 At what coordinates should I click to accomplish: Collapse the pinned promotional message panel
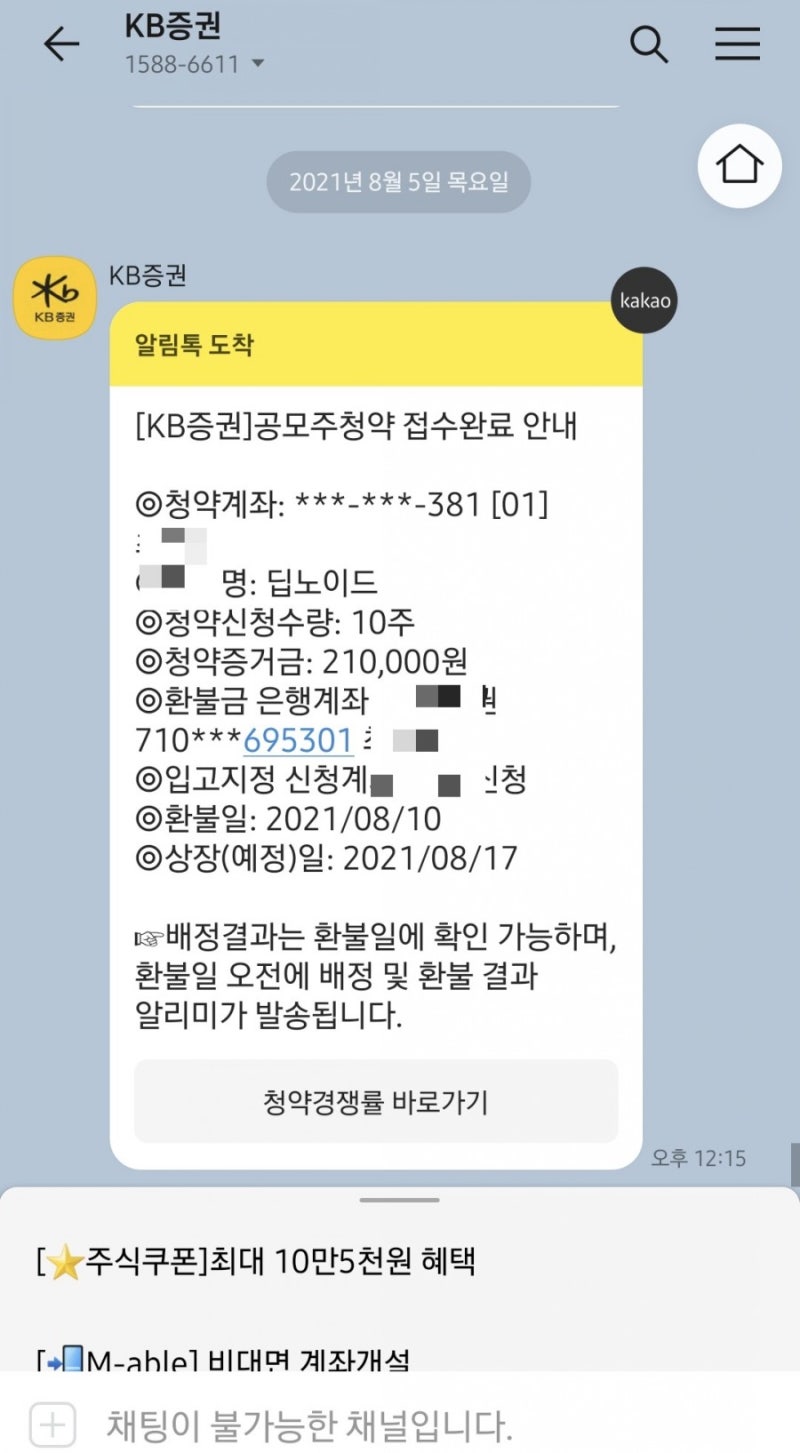[x=400, y=1200]
